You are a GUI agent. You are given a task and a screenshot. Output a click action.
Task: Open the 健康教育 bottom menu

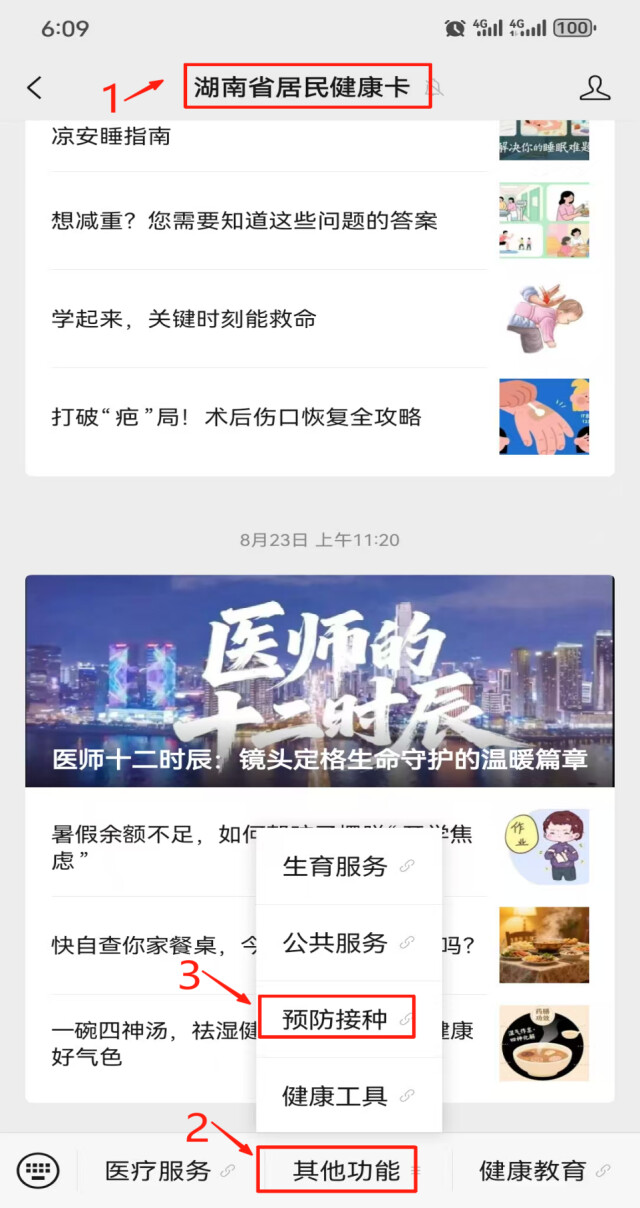[533, 1171]
